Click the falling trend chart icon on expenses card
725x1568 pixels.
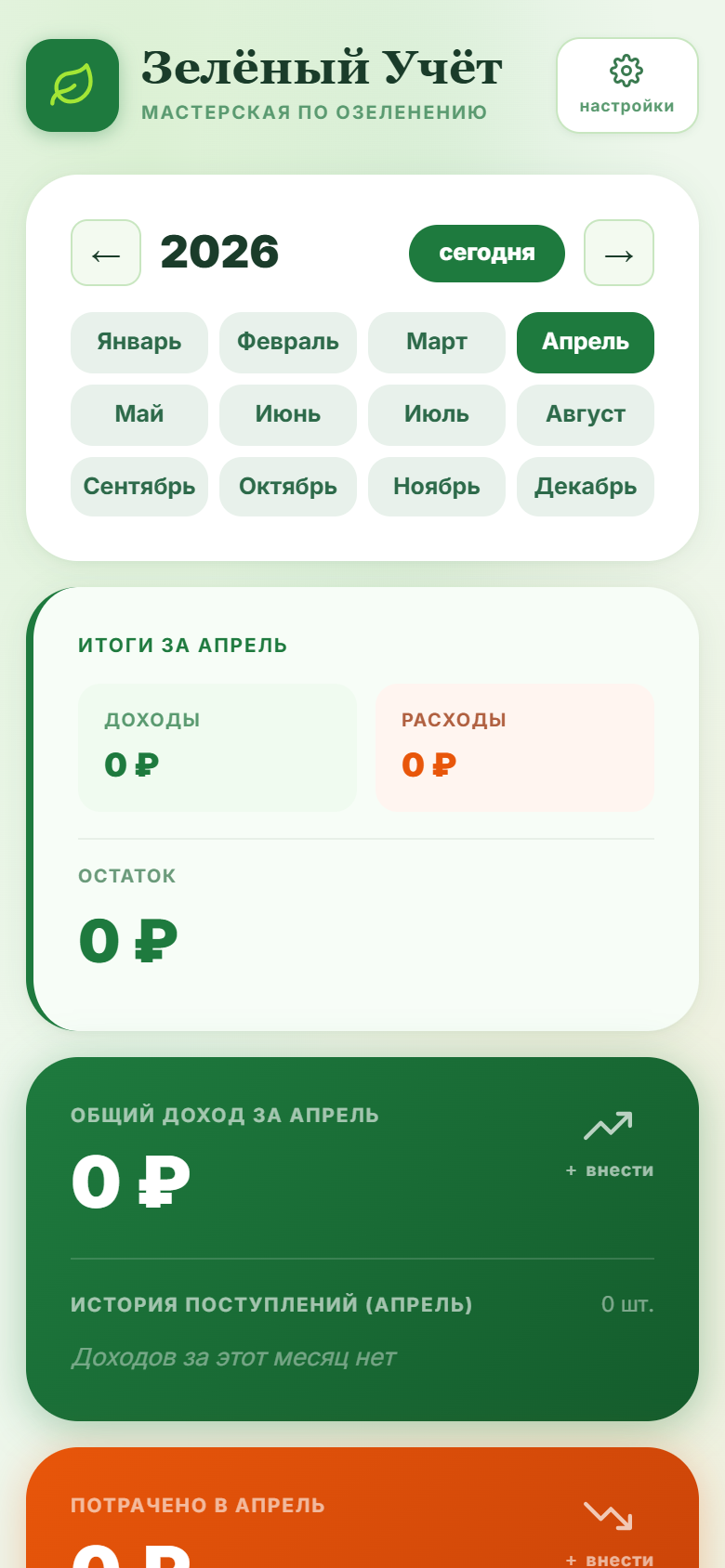tap(608, 1515)
